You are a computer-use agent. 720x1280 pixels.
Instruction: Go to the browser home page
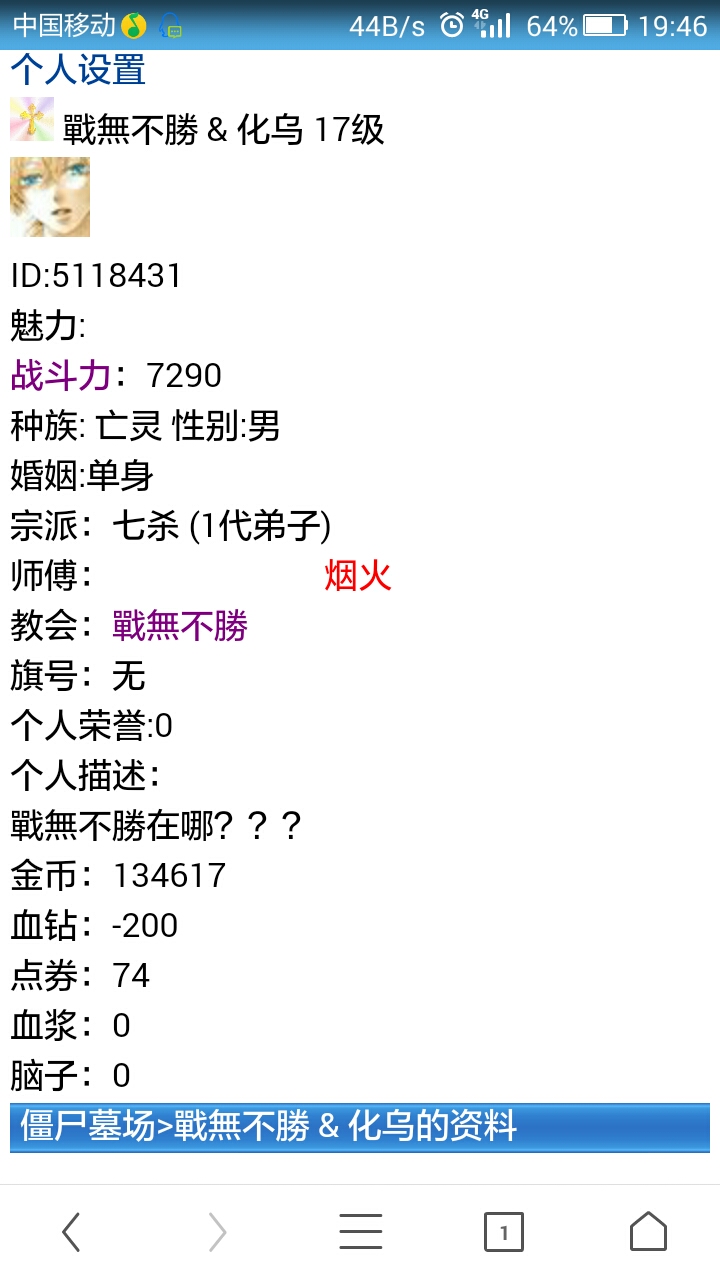(x=648, y=1232)
